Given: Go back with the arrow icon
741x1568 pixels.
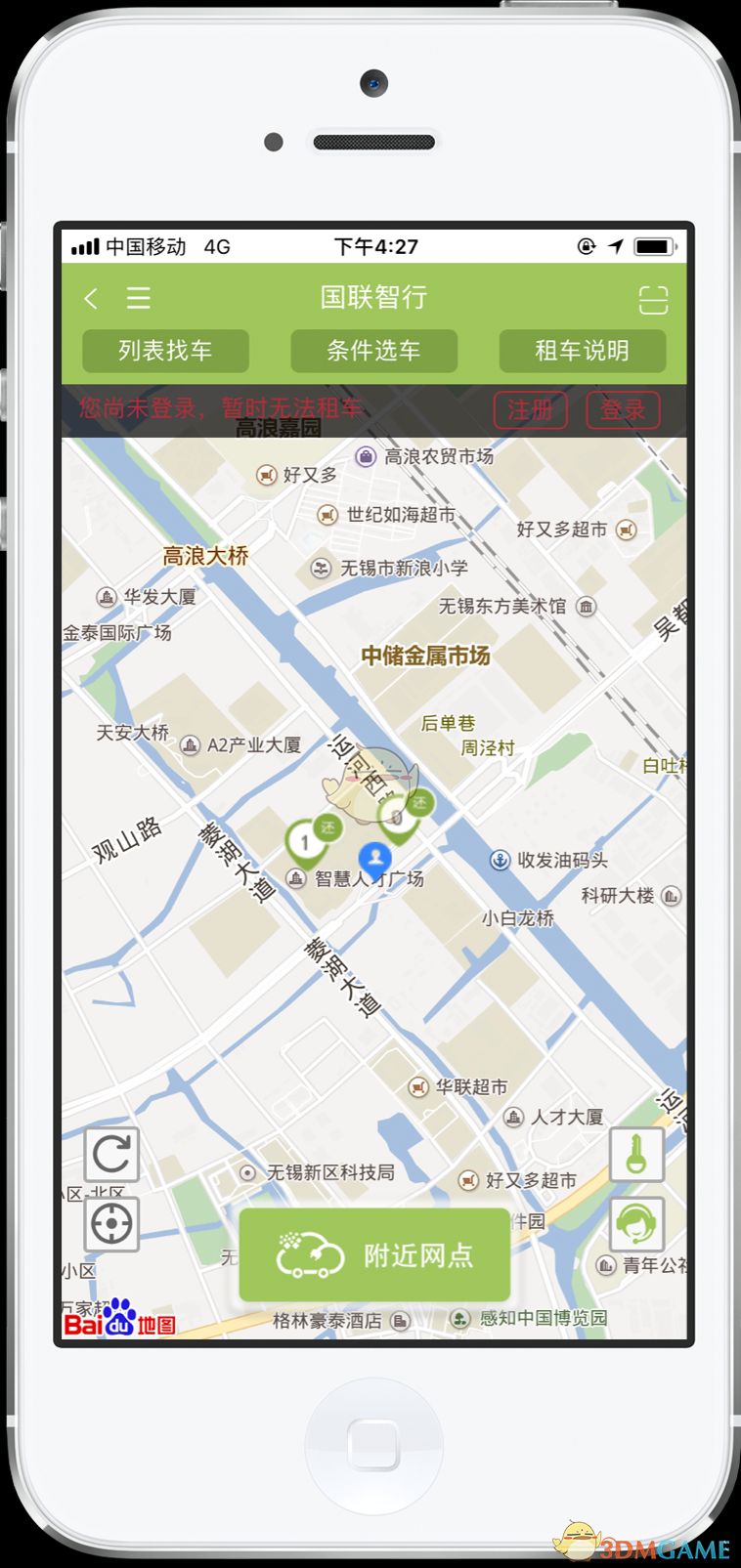Looking at the screenshot, I should coord(91,298).
